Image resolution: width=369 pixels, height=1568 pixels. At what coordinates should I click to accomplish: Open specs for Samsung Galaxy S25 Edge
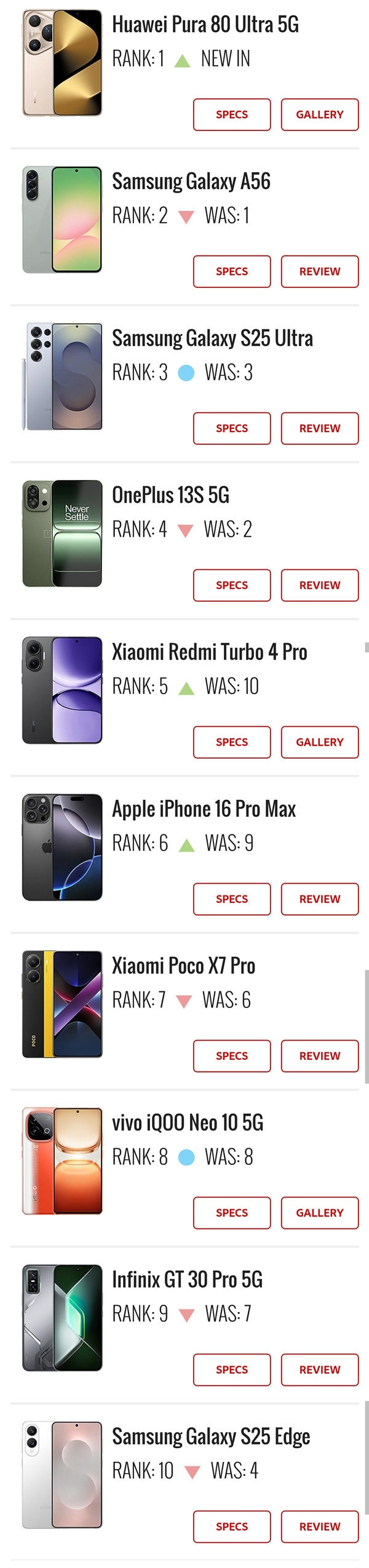pos(232,1527)
